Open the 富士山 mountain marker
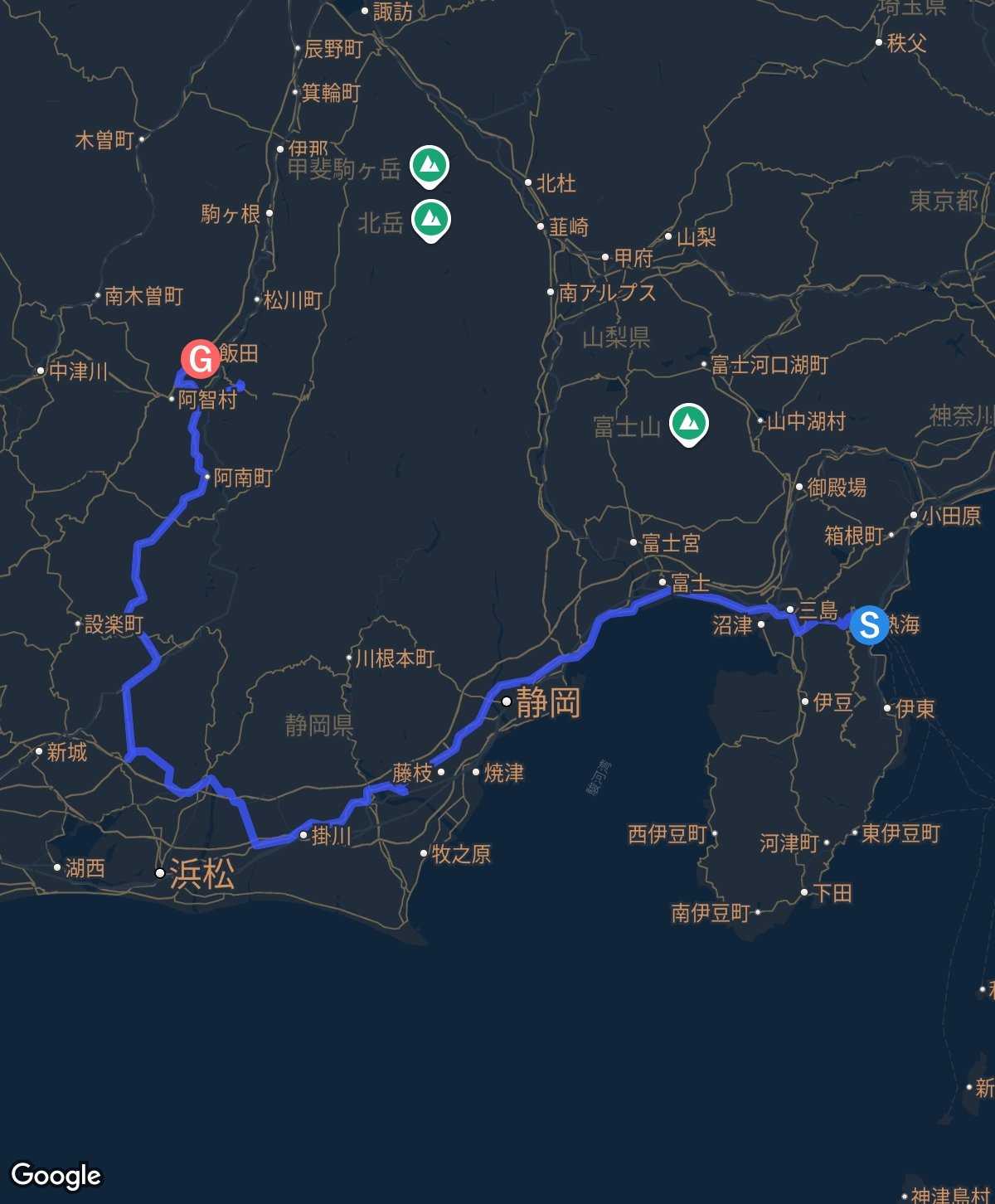This screenshot has width=995, height=1204. click(688, 423)
